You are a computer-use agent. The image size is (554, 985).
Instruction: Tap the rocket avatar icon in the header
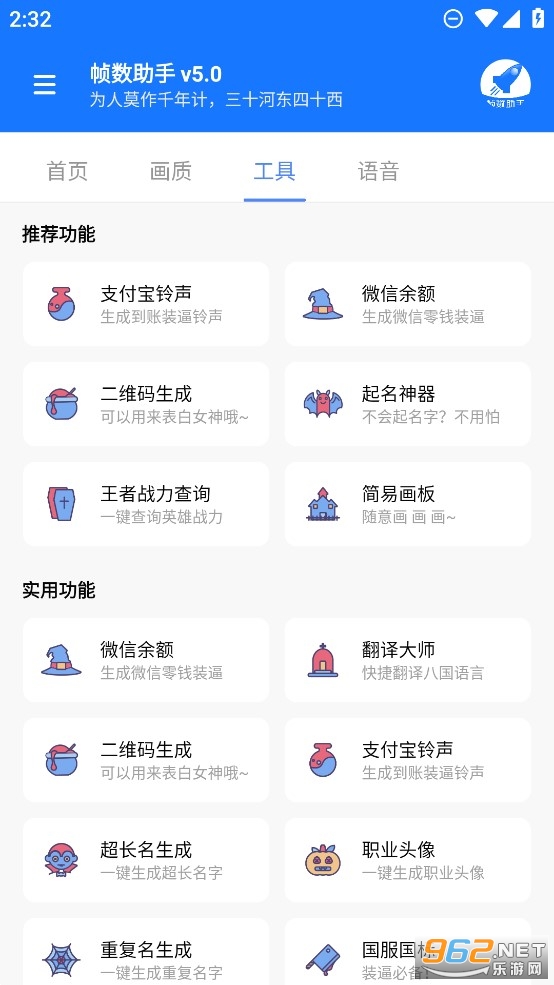point(506,84)
